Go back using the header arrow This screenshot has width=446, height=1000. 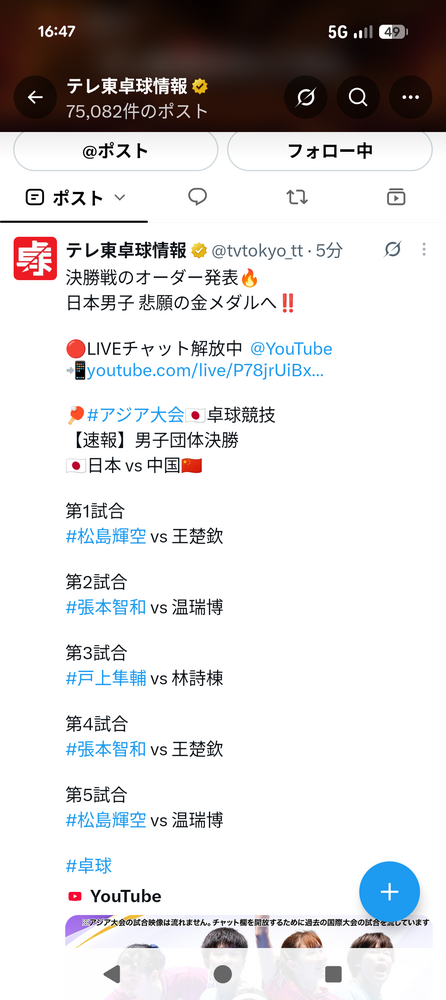35,97
